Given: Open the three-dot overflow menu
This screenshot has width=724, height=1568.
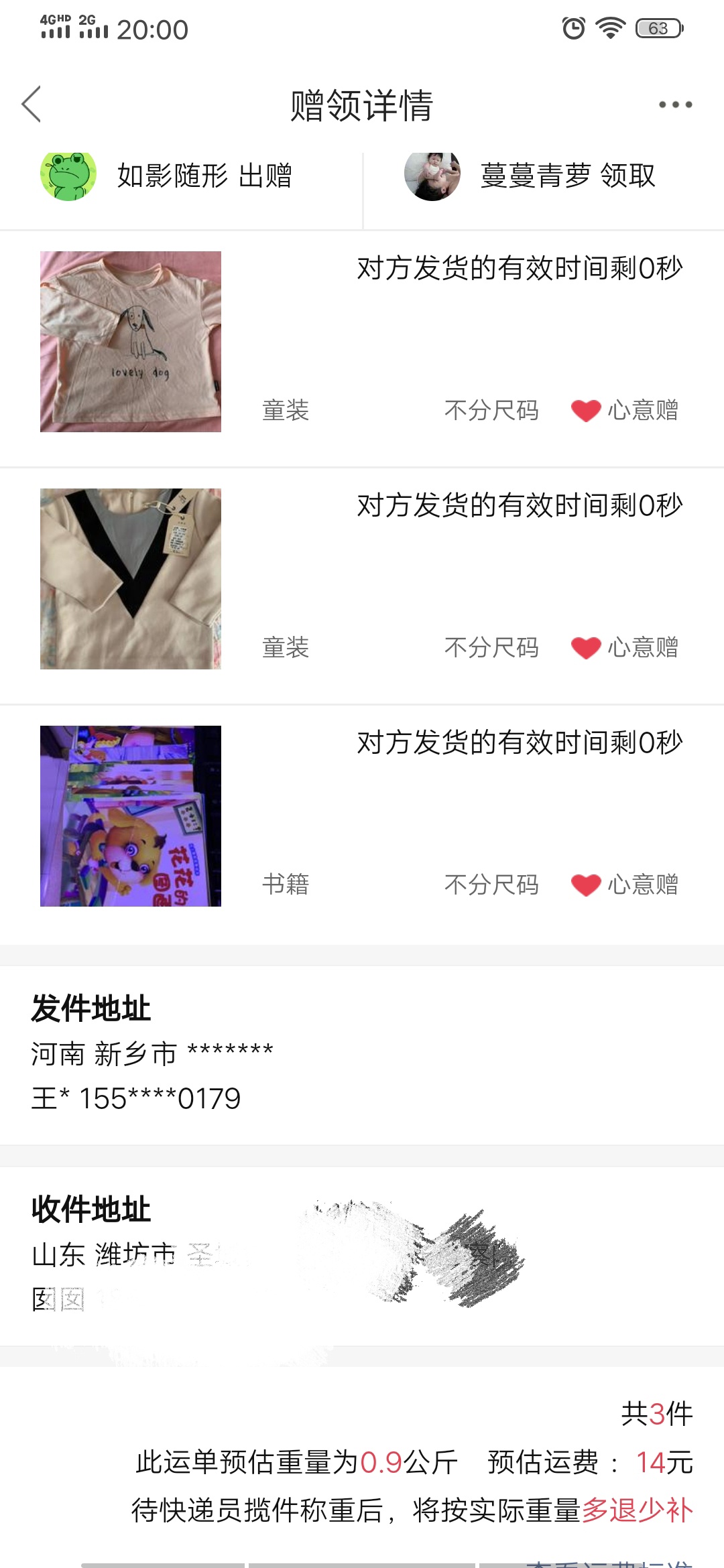Looking at the screenshot, I should (675, 105).
